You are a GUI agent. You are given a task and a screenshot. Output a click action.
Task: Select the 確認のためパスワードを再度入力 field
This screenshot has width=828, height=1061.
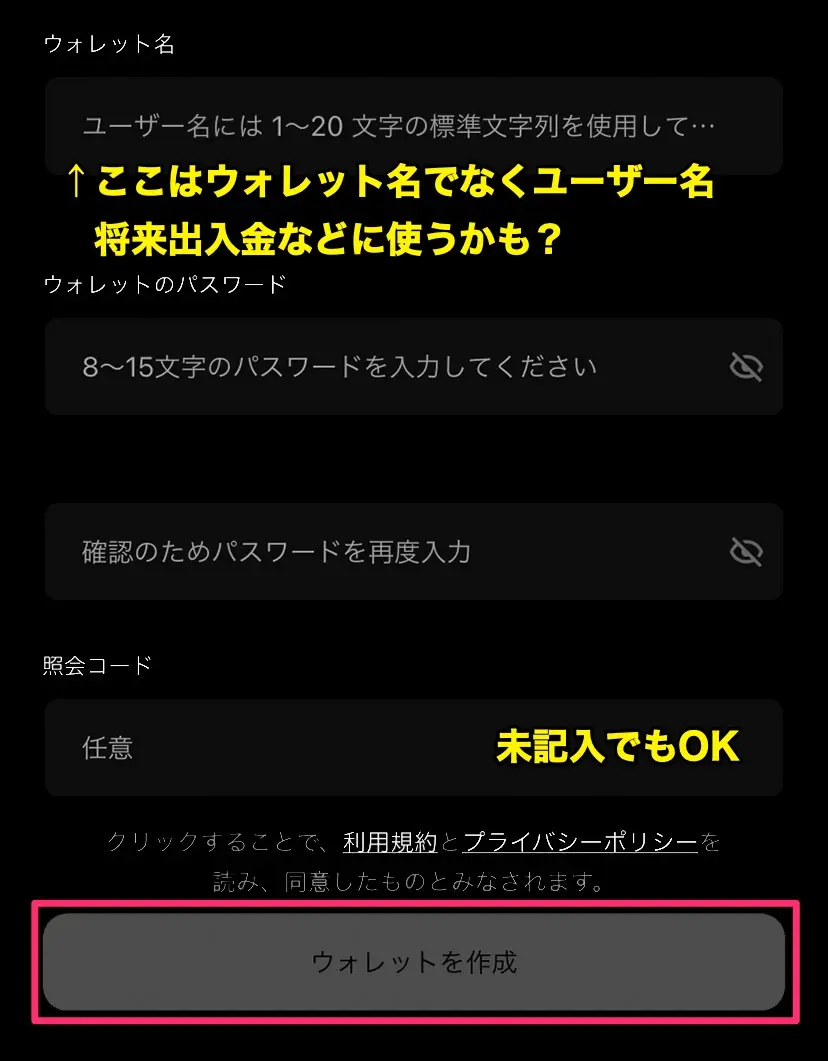[x=380, y=552]
